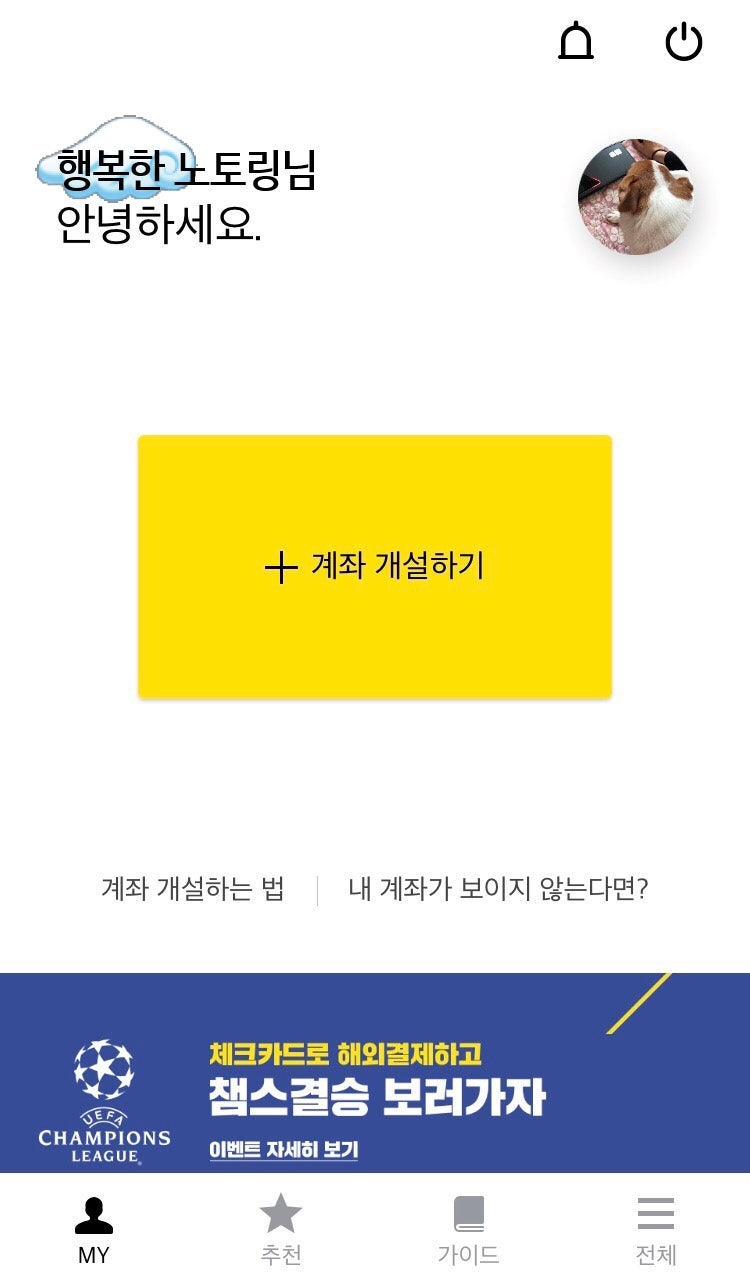
Task: Open 내 계좌가 보이지 않는다면? link
Action: [x=498, y=889]
